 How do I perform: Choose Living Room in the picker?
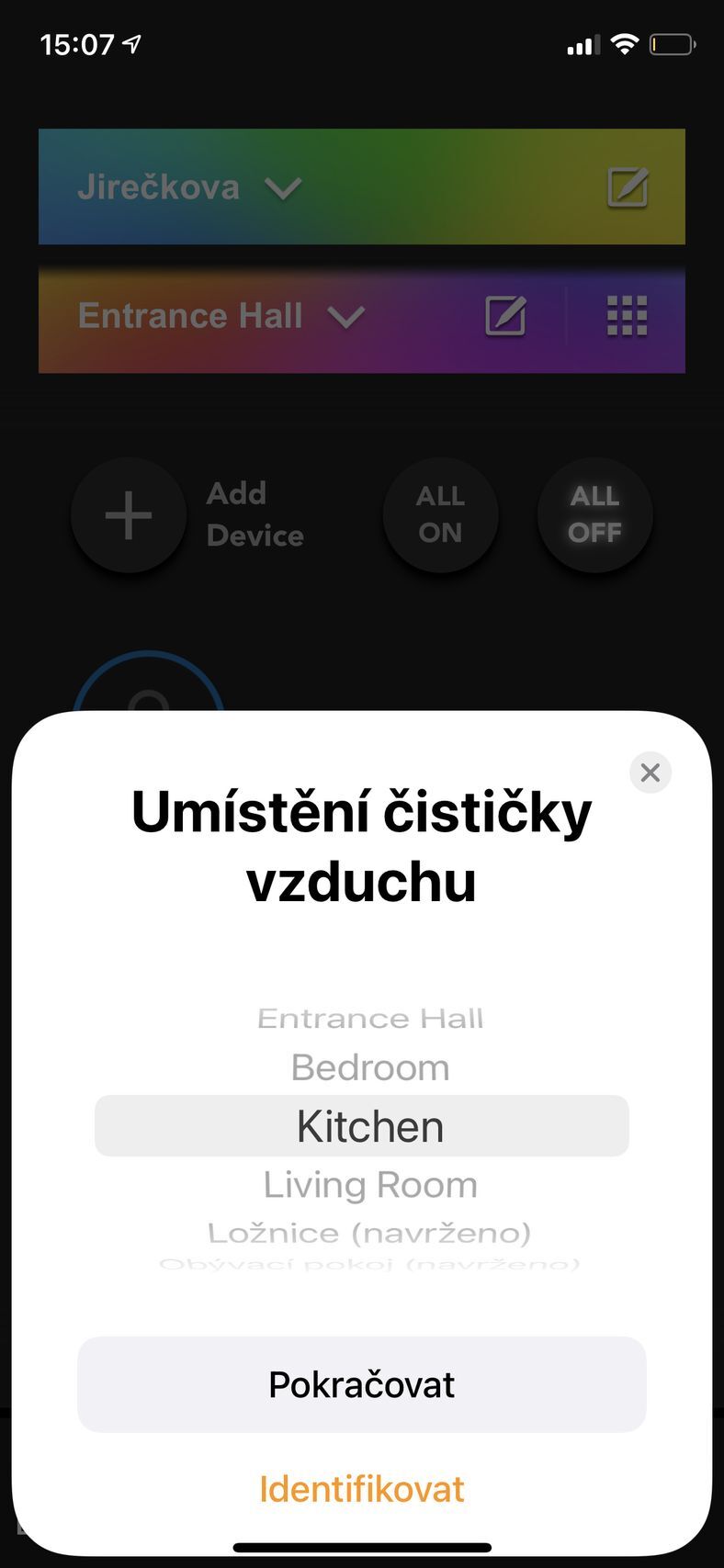[x=369, y=1184]
